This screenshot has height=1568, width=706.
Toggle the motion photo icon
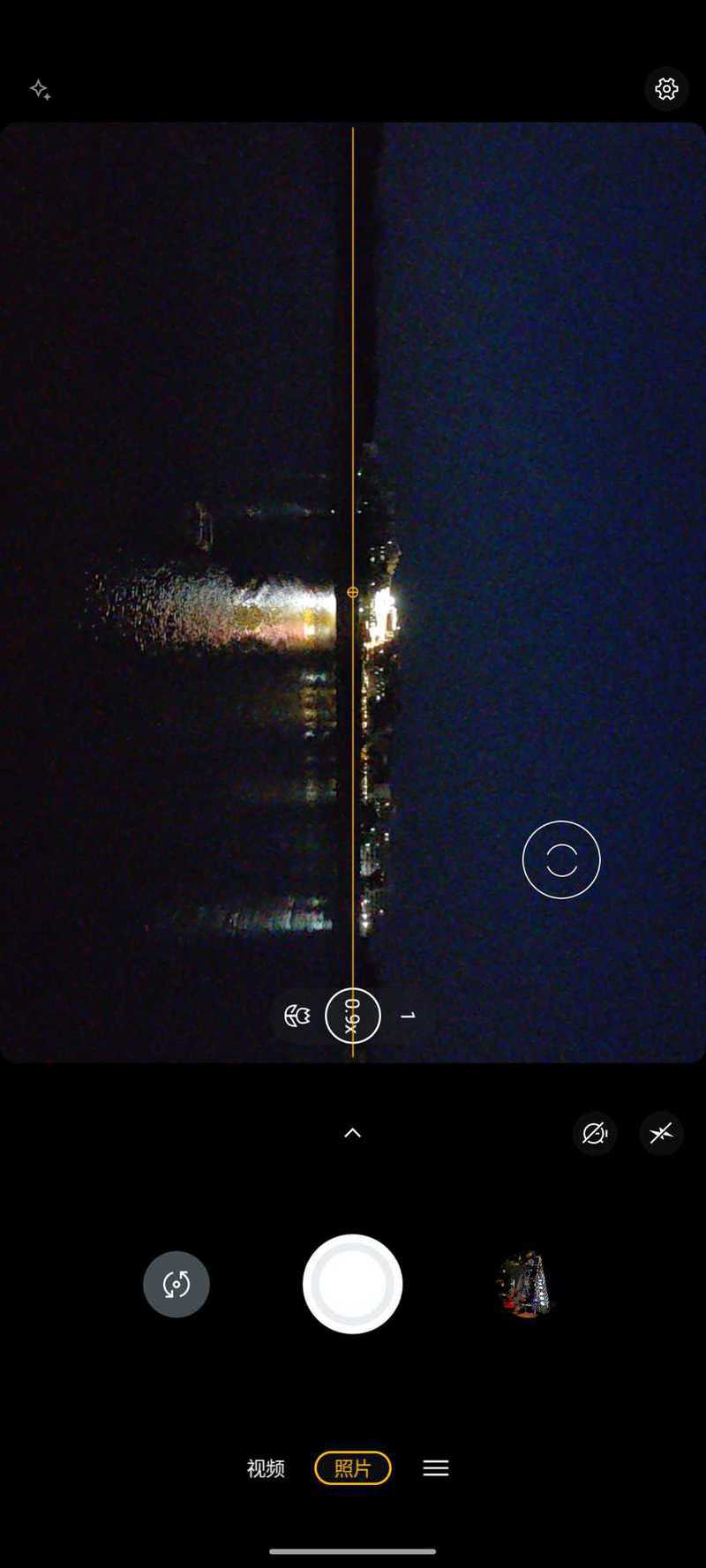(595, 1133)
